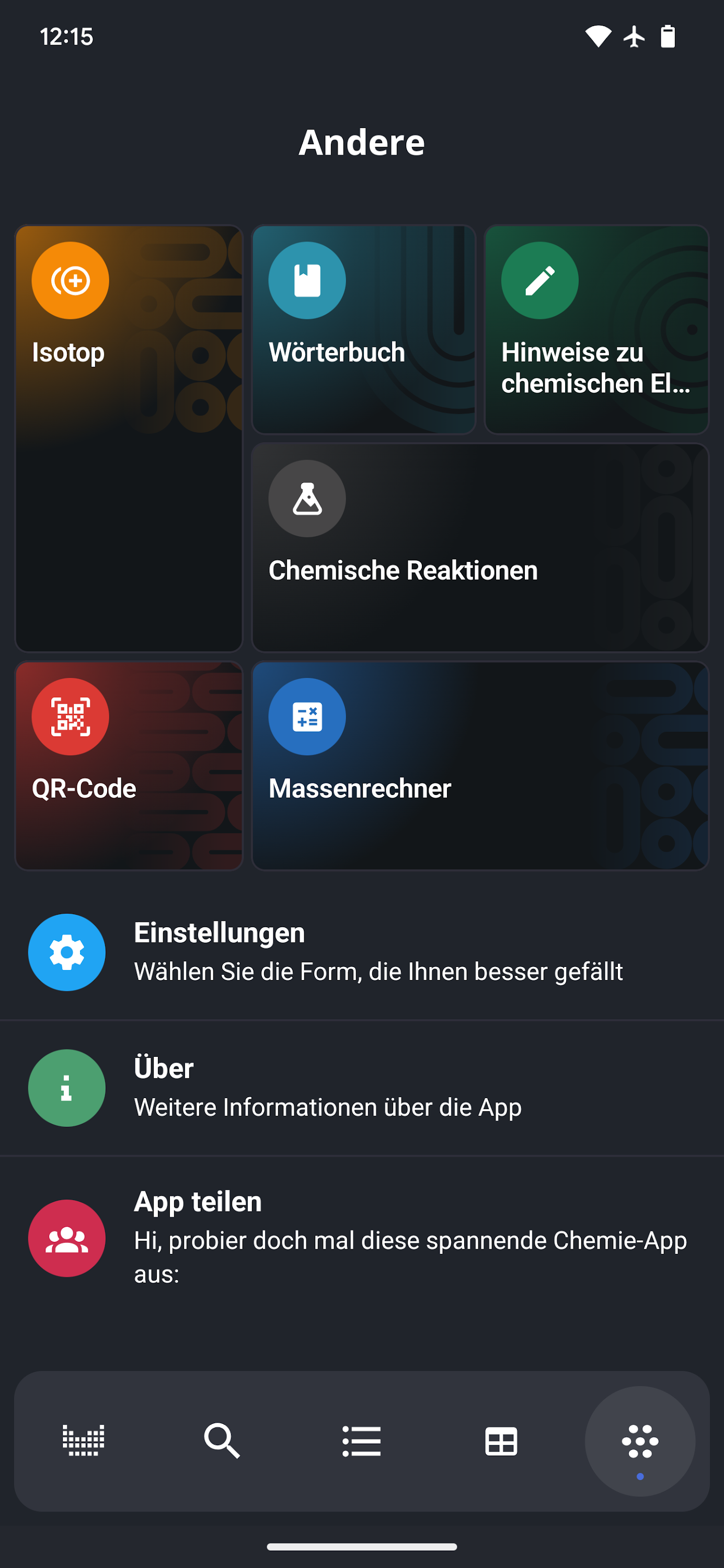The height and width of the screenshot is (1568, 724).
Task: Switch to the list tab
Action: (x=362, y=1441)
